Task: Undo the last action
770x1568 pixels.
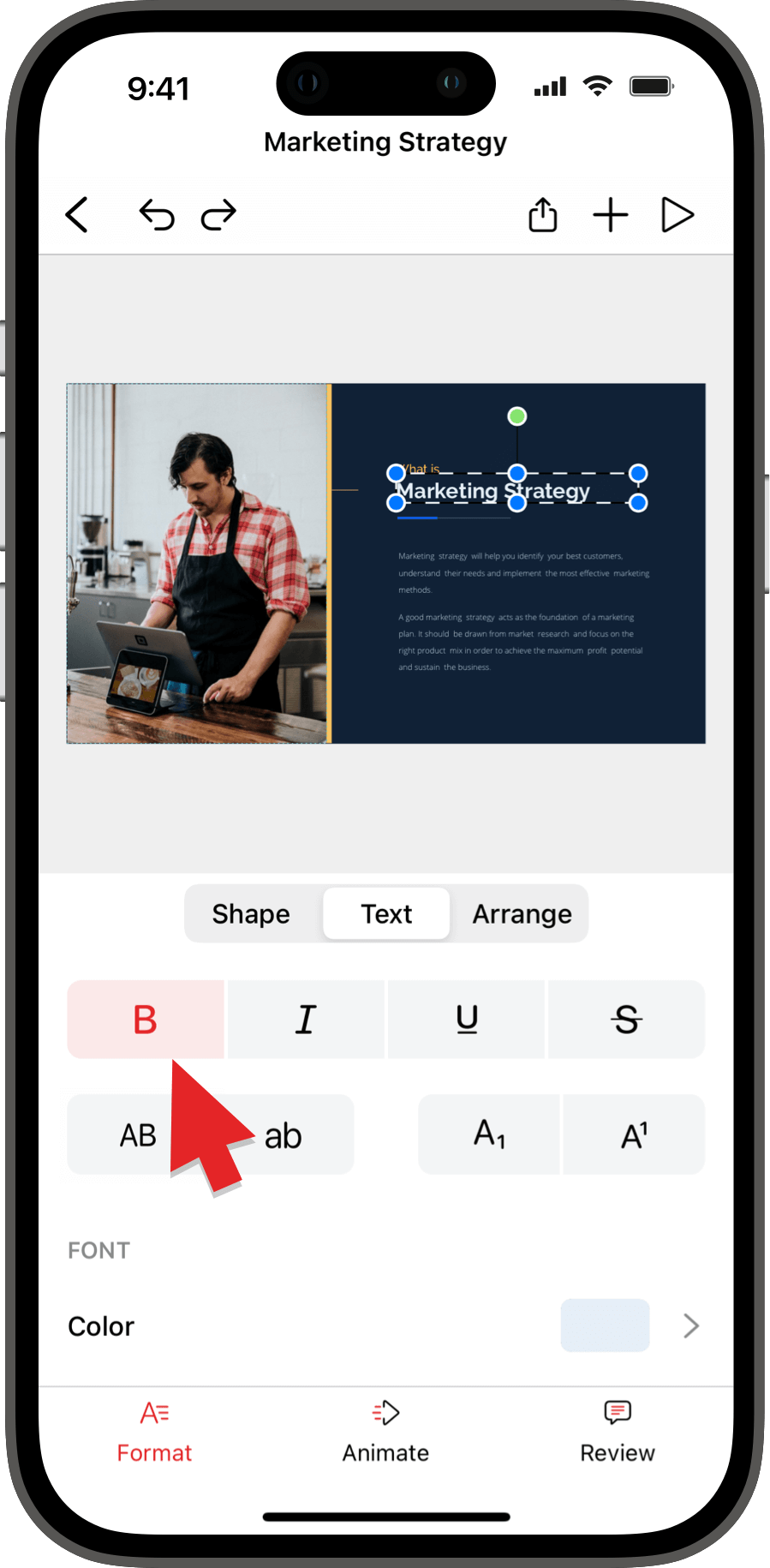Action: (x=157, y=214)
